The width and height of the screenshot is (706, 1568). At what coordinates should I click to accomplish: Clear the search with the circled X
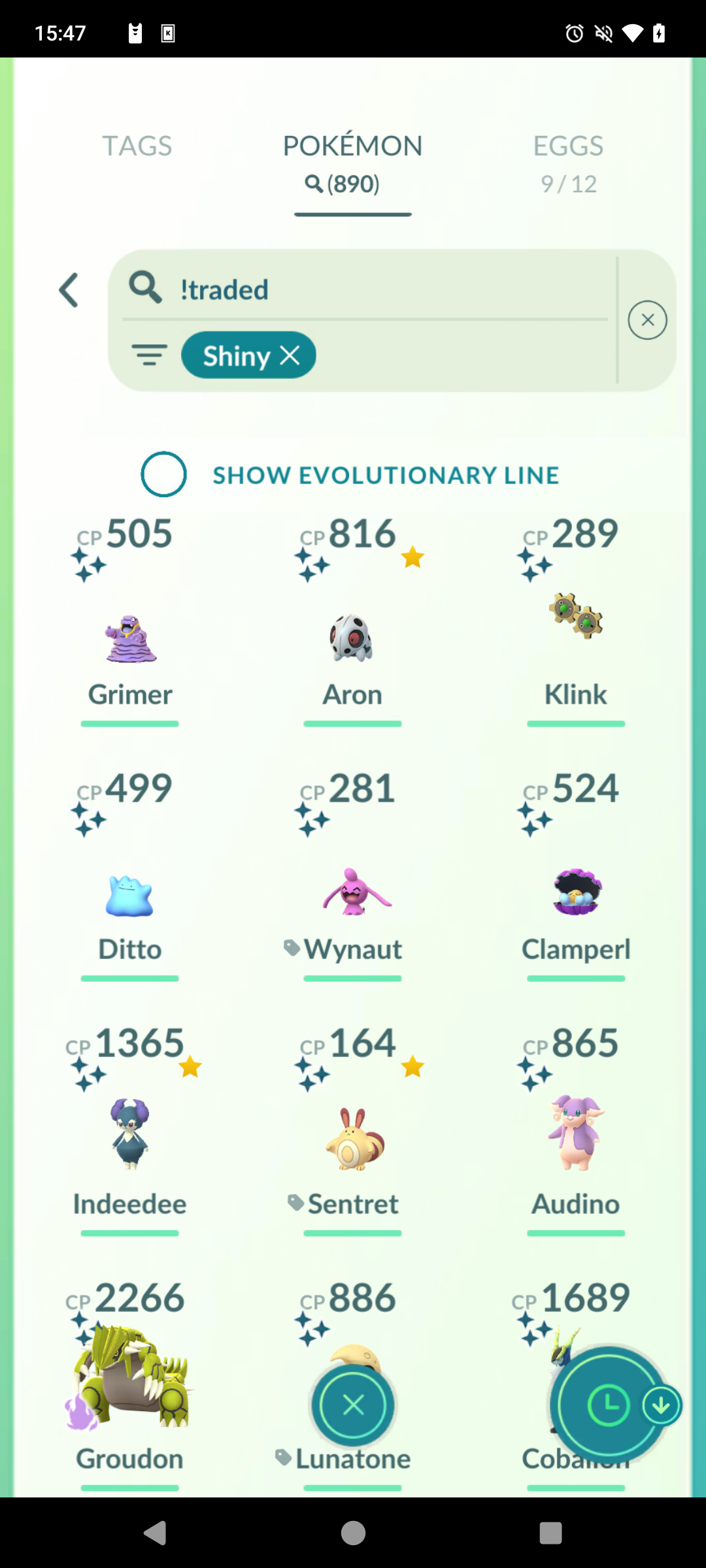647,320
